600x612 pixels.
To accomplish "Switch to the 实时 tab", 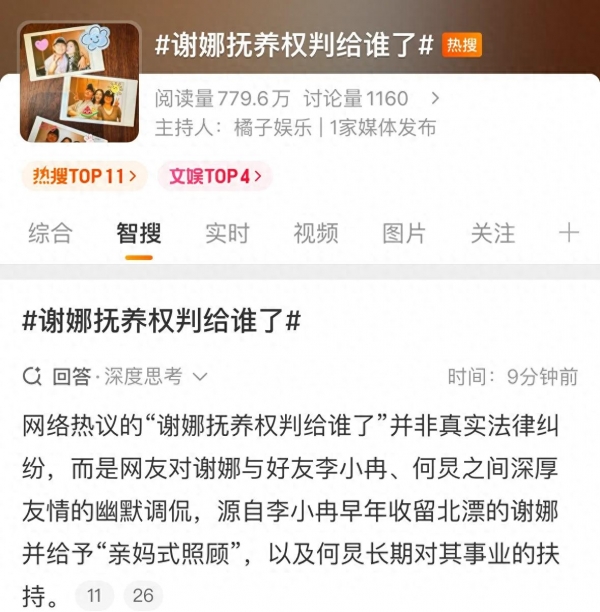I will [226, 234].
